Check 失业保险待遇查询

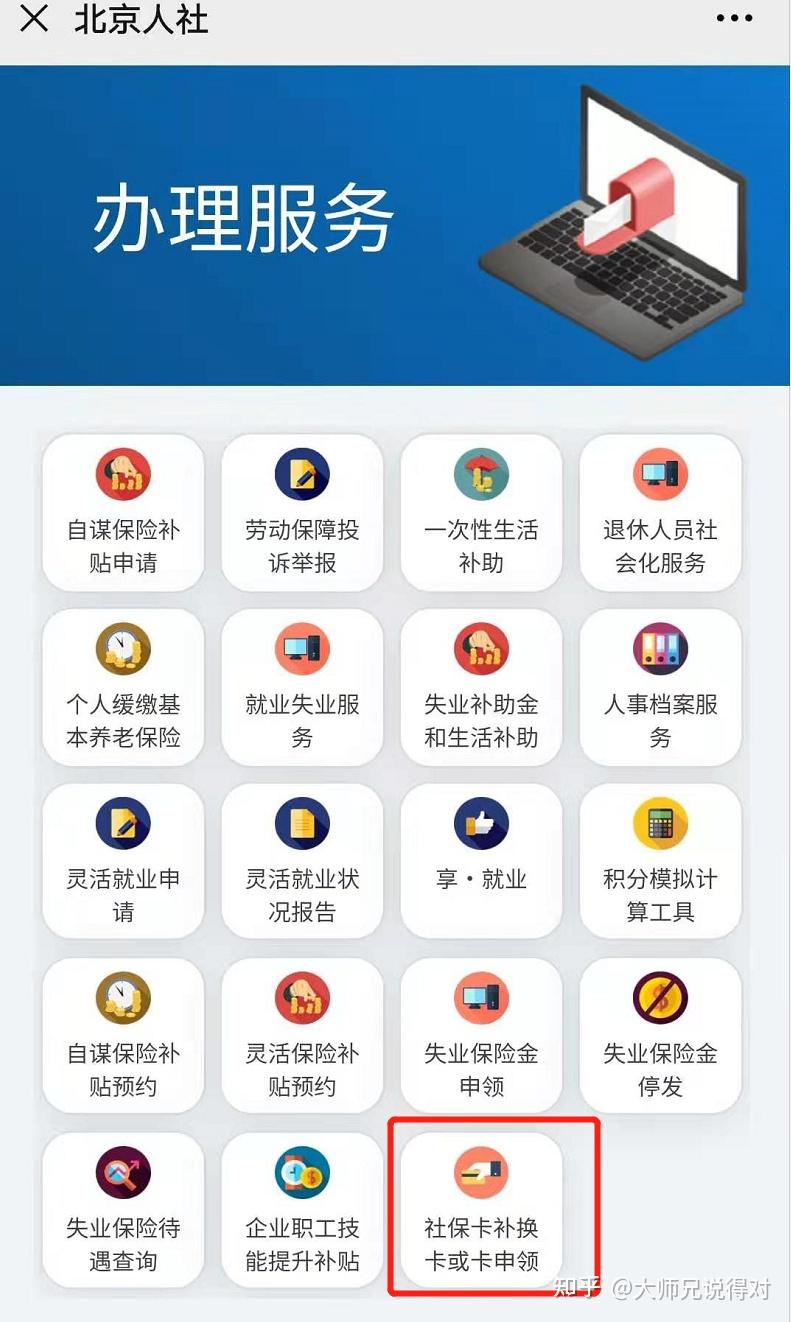tap(123, 1210)
